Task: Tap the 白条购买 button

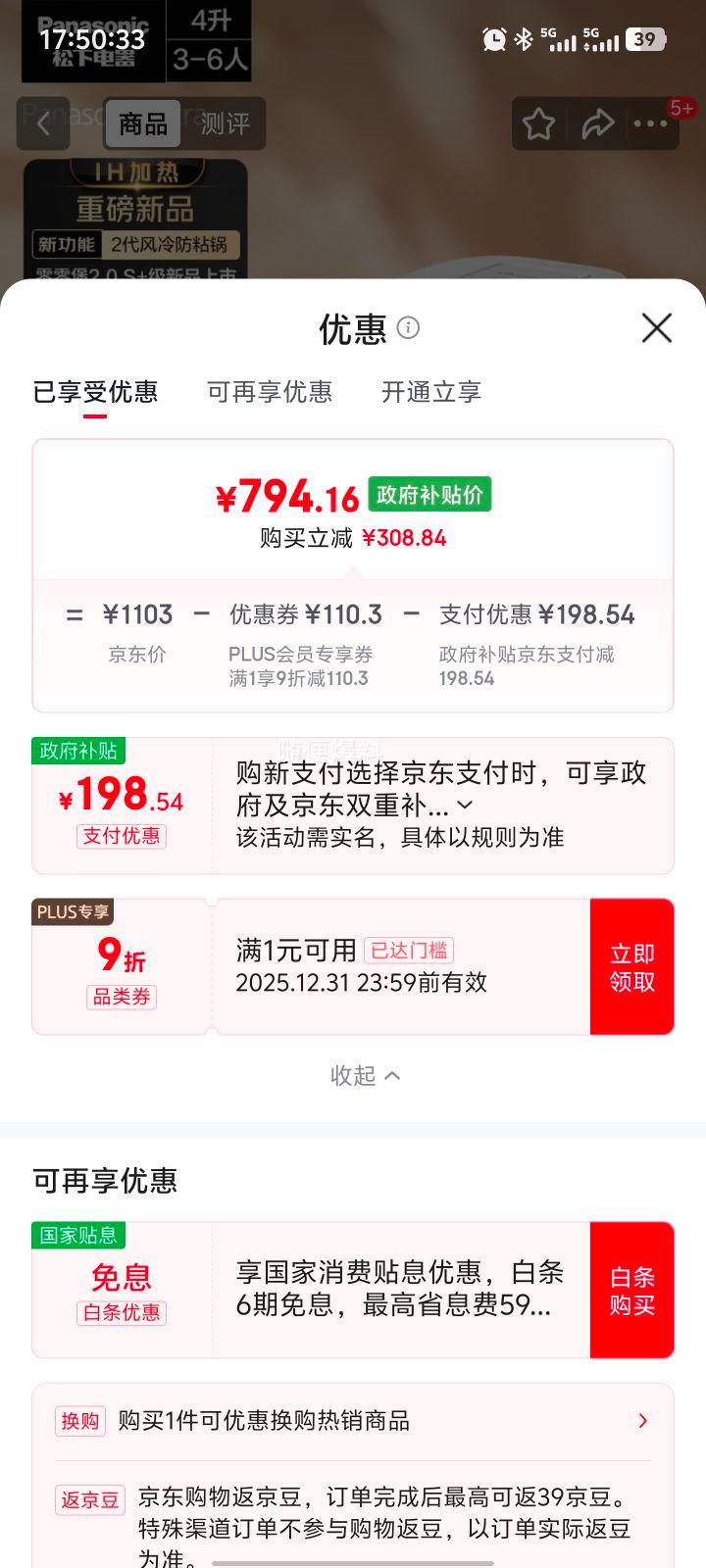Action: point(631,1290)
